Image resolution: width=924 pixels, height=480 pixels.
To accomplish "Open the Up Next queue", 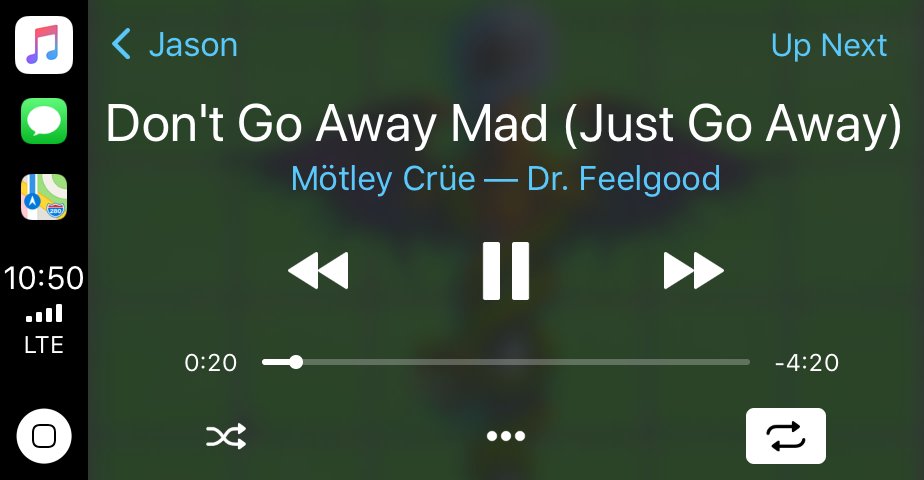I will 828,45.
